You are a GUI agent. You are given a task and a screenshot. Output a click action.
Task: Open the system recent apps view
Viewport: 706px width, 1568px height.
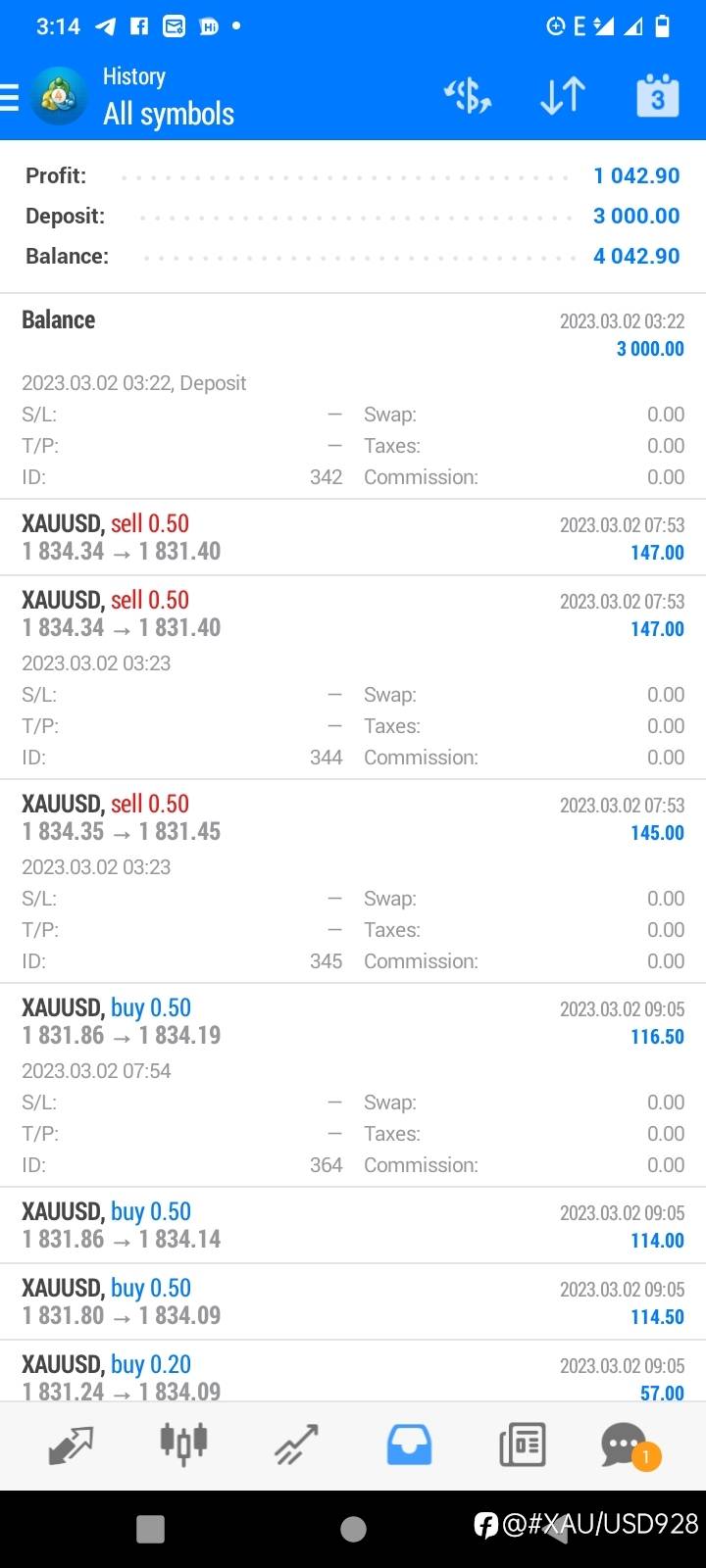tap(150, 1529)
